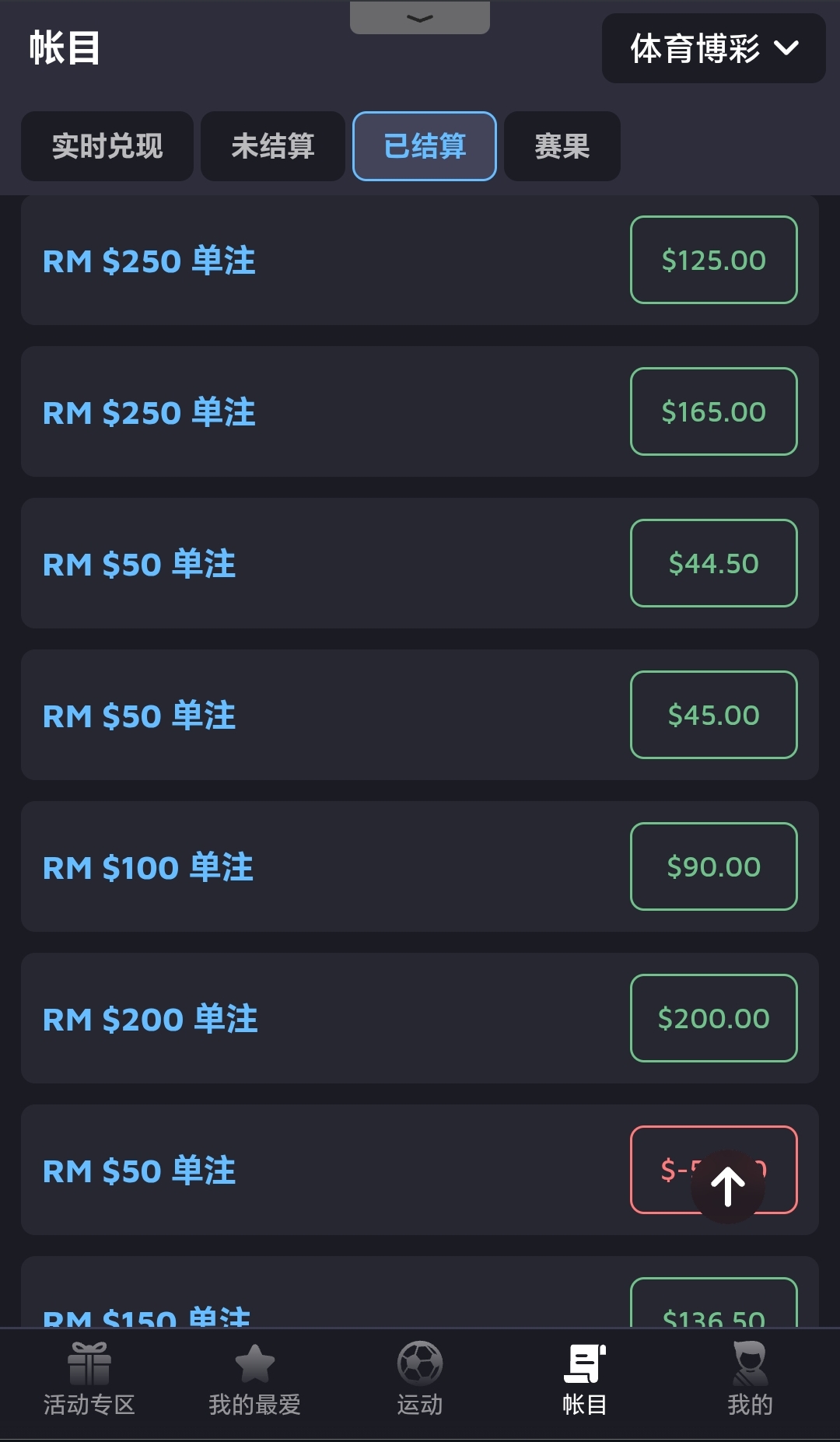The height and width of the screenshot is (1442, 840).
Task: Open the 我的 profile tab
Action: pyautogui.click(x=750, y=1380)
